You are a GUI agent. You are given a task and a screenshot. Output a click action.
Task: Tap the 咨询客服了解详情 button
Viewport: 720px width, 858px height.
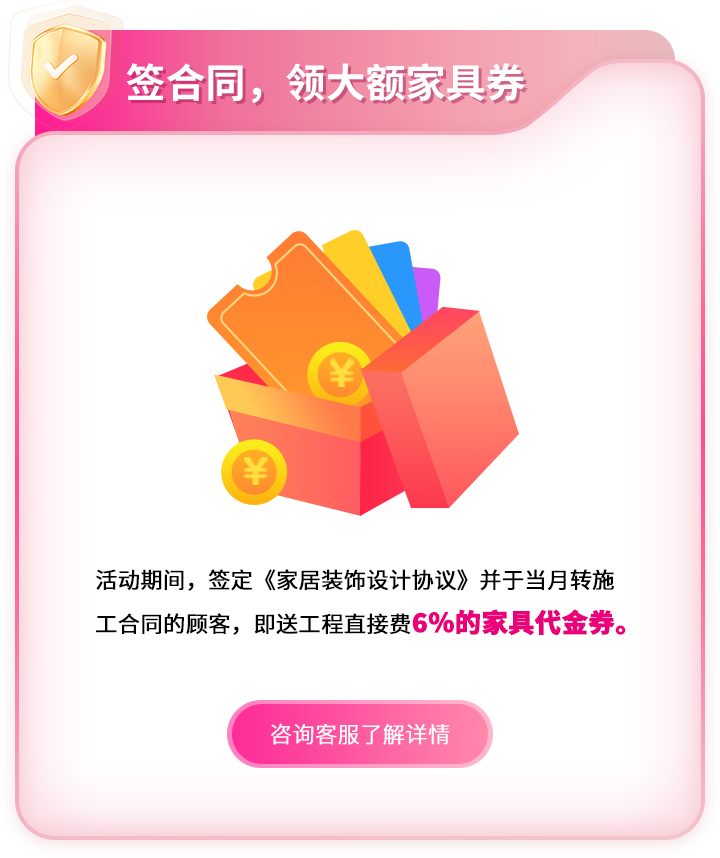[360, 734]
